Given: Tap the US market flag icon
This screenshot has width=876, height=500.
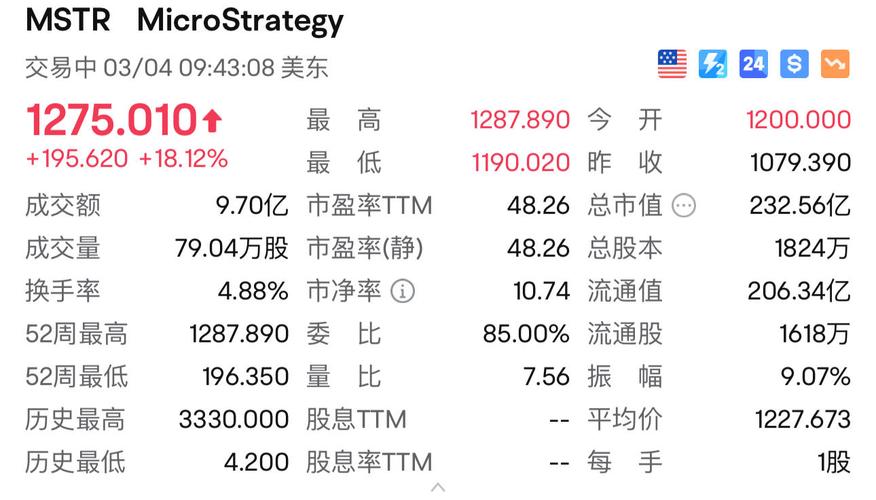Looking at the screenshot, I should click(x=672, y=65).
